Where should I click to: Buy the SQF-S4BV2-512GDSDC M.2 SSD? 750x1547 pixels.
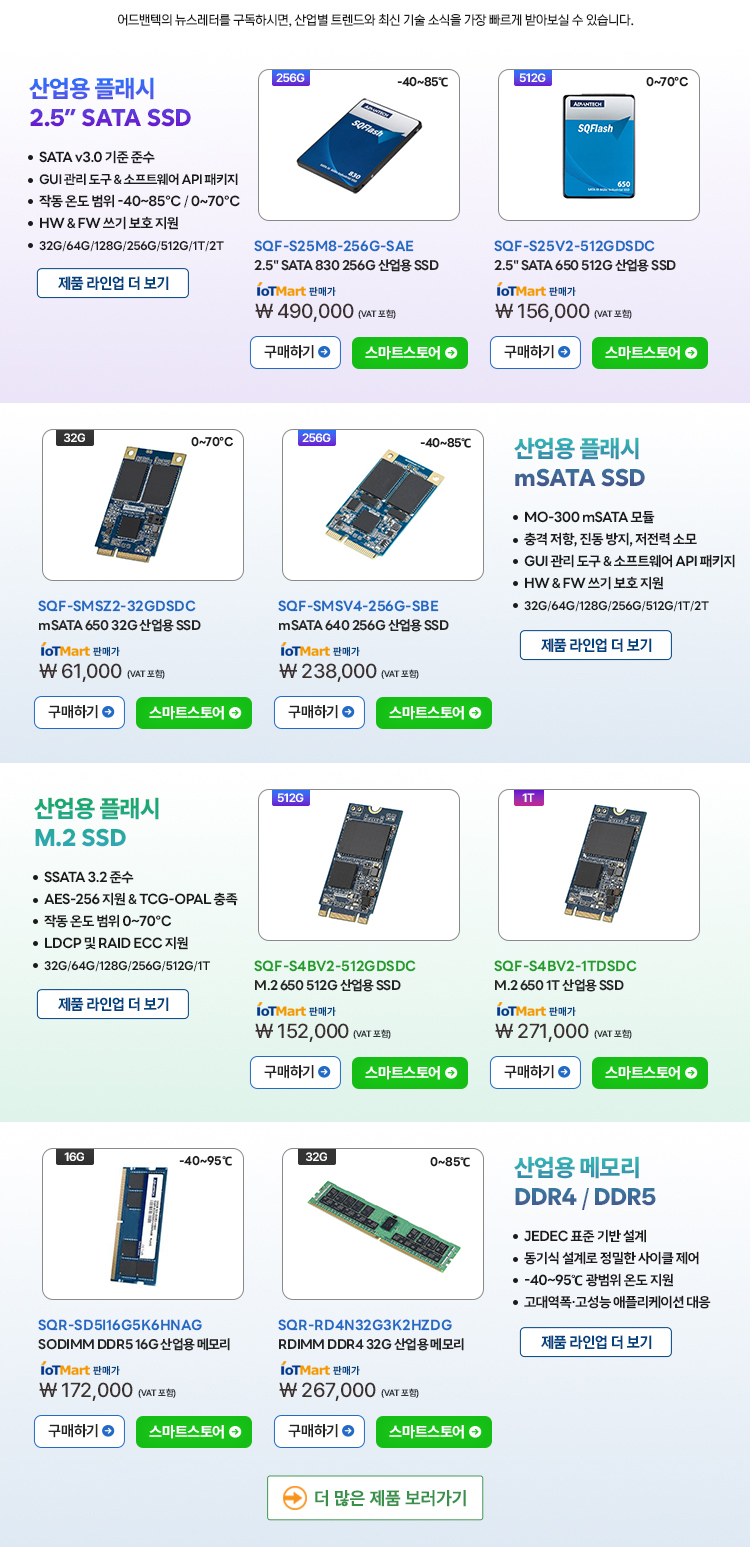(295, 1072)
